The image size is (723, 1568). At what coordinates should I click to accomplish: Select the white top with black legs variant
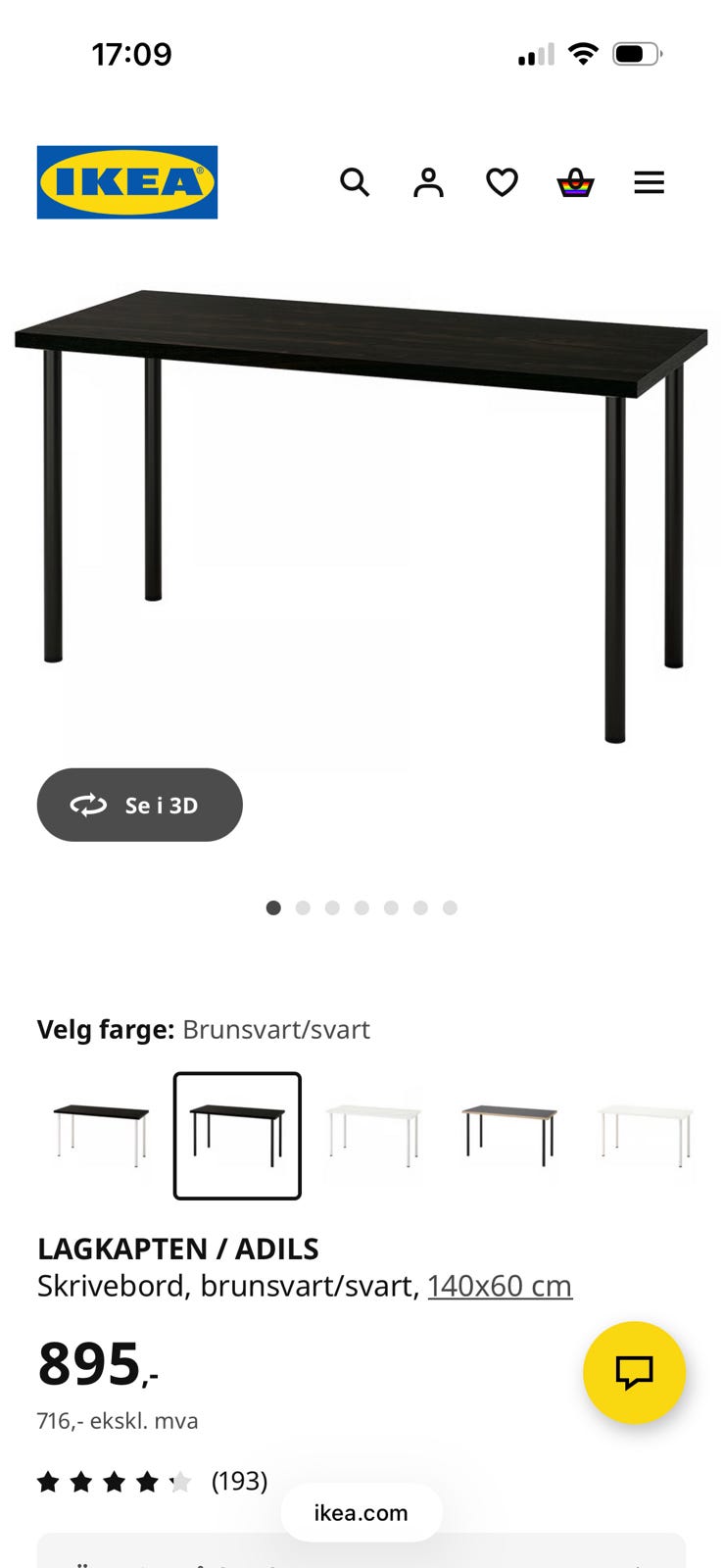[x=644, y=1135]
